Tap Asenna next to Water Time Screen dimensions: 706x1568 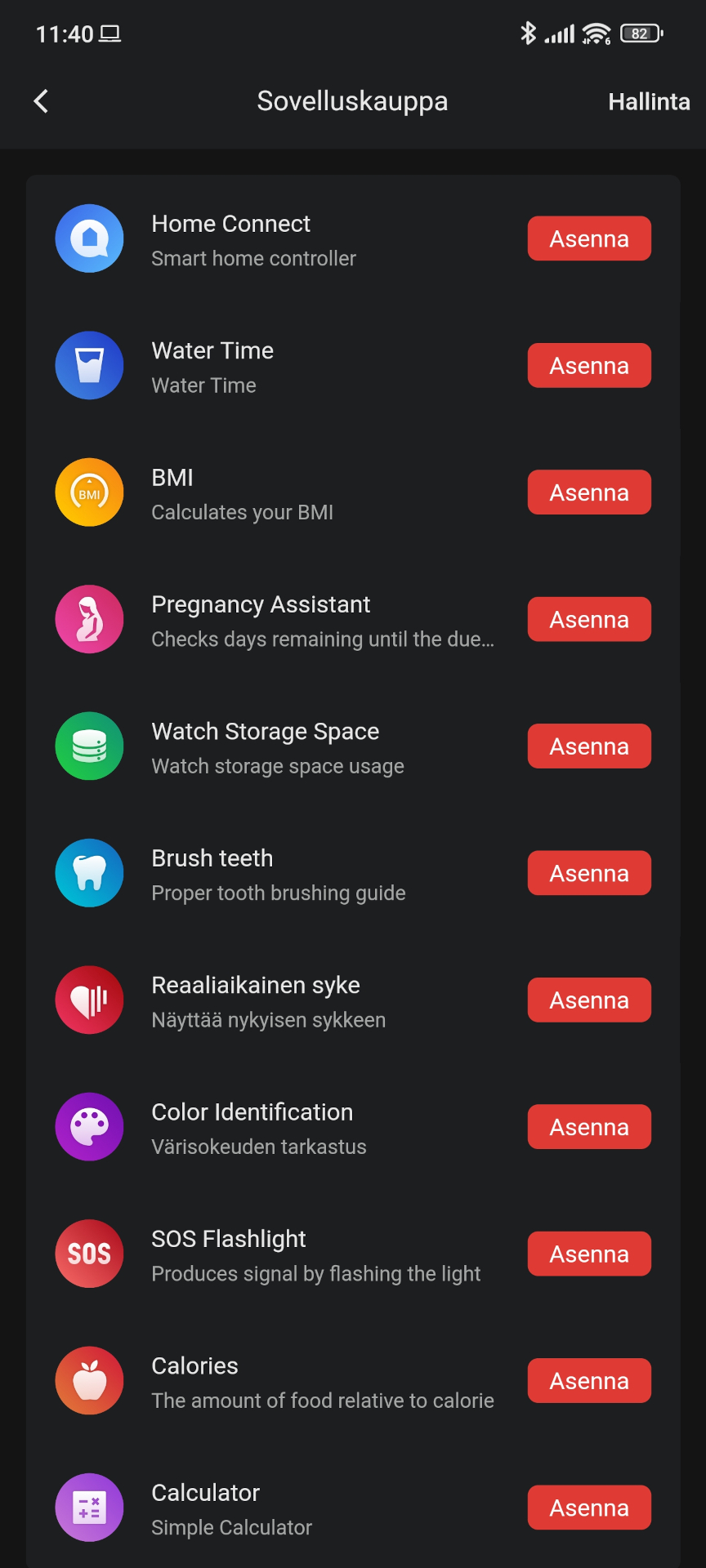click(x=589, y=365)
